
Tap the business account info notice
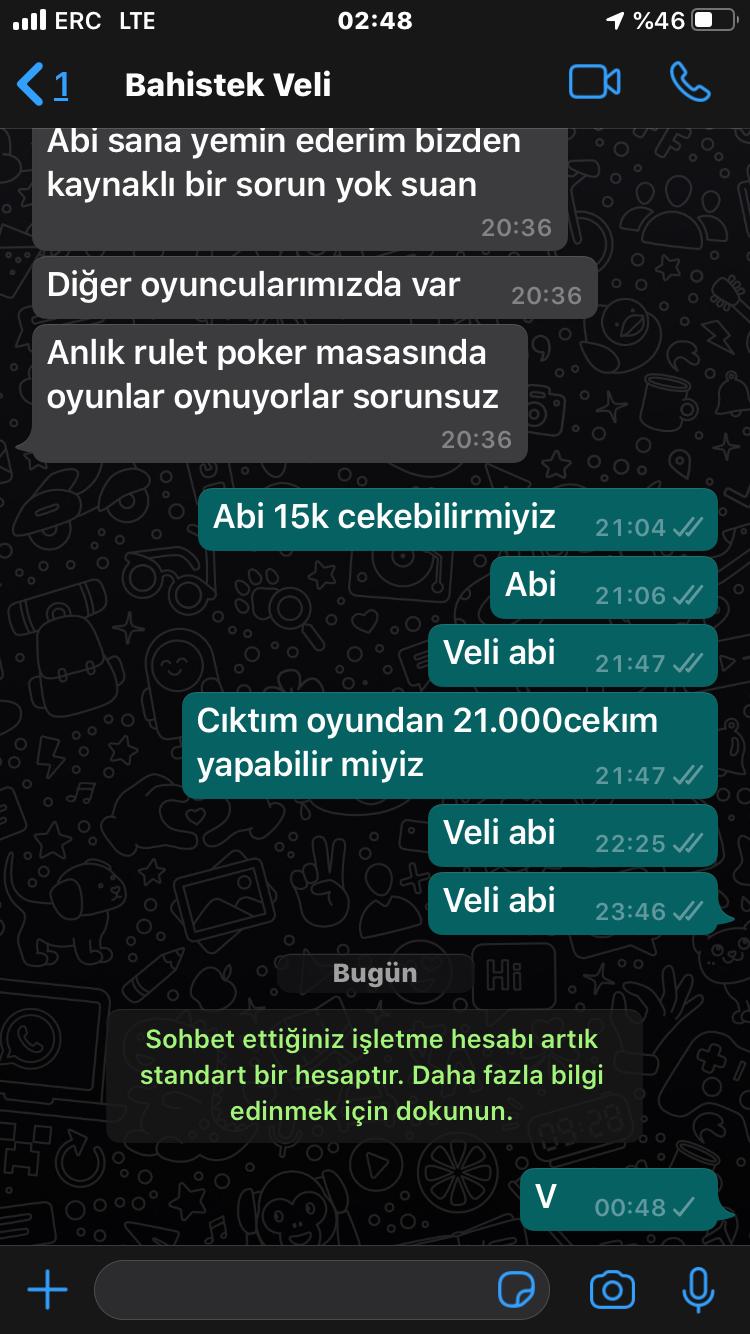pyautogui.click(x=375, y=1075)
